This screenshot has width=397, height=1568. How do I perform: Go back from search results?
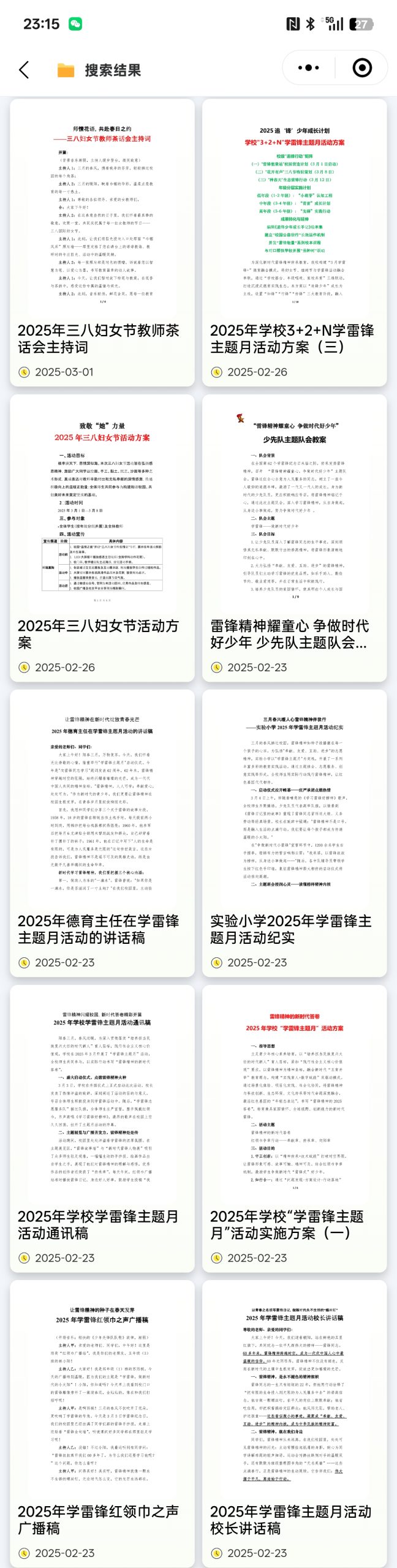pos(24,70)
